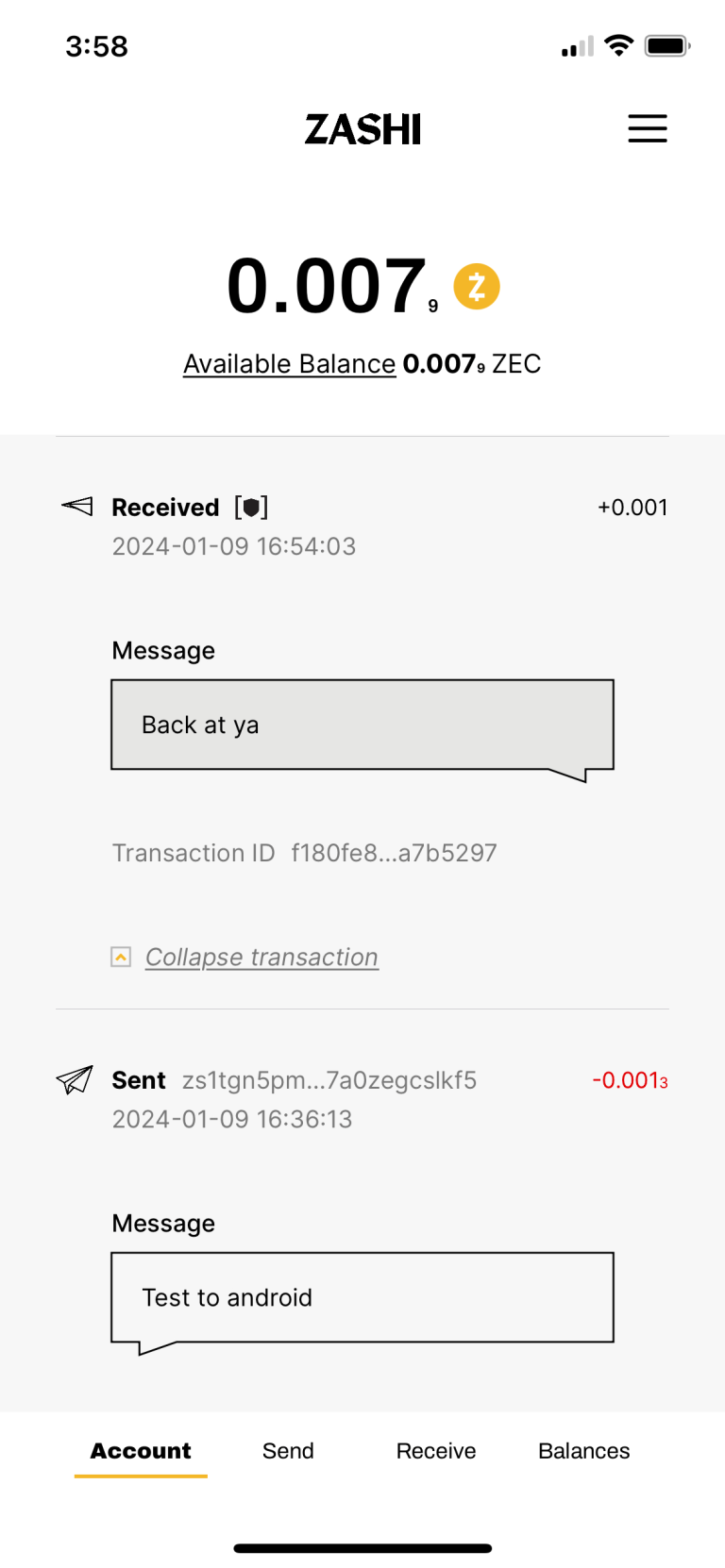Switch to the Balances tab

point(583,1451)
